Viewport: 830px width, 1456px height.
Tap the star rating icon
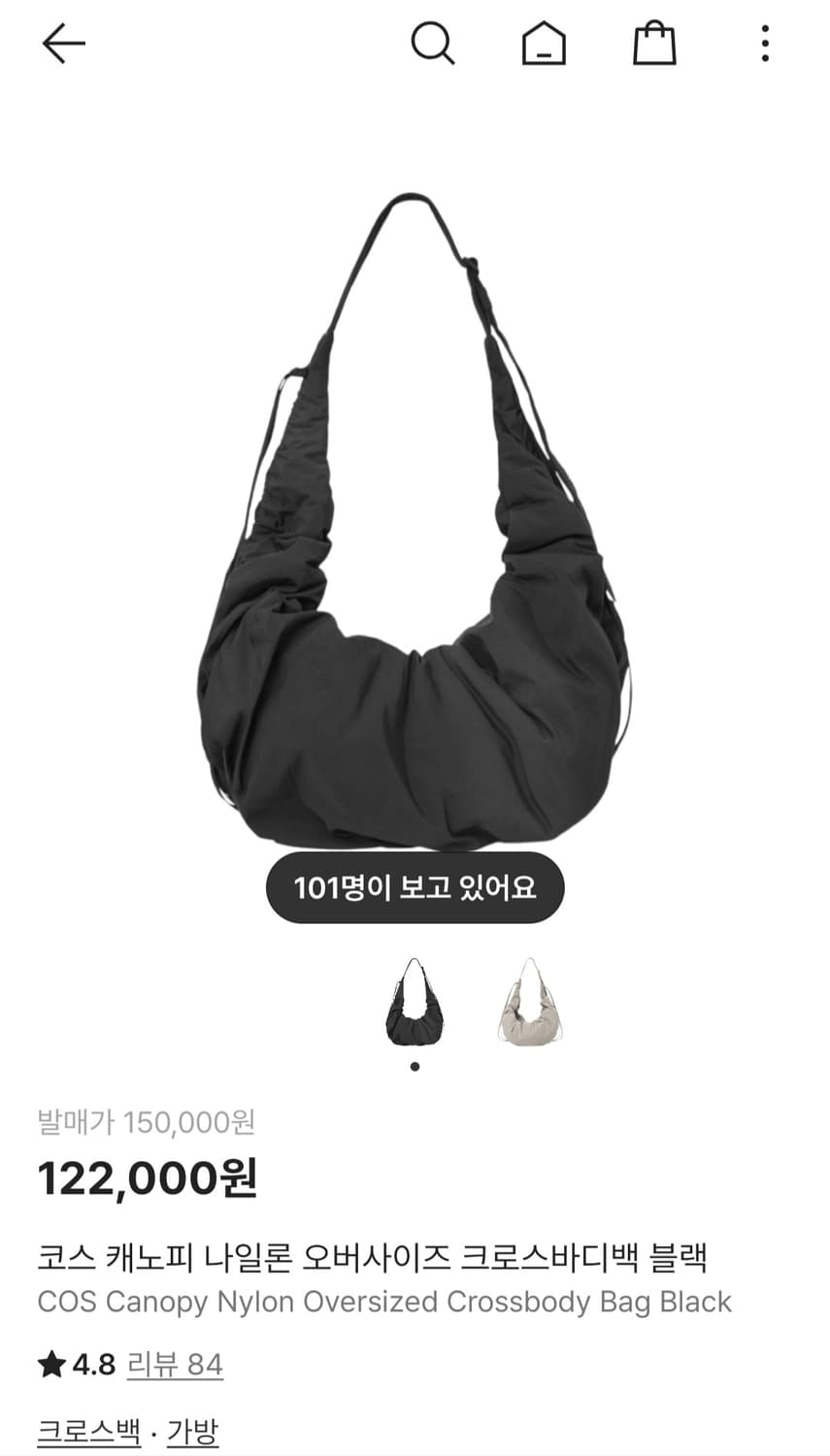[49, 1364]
